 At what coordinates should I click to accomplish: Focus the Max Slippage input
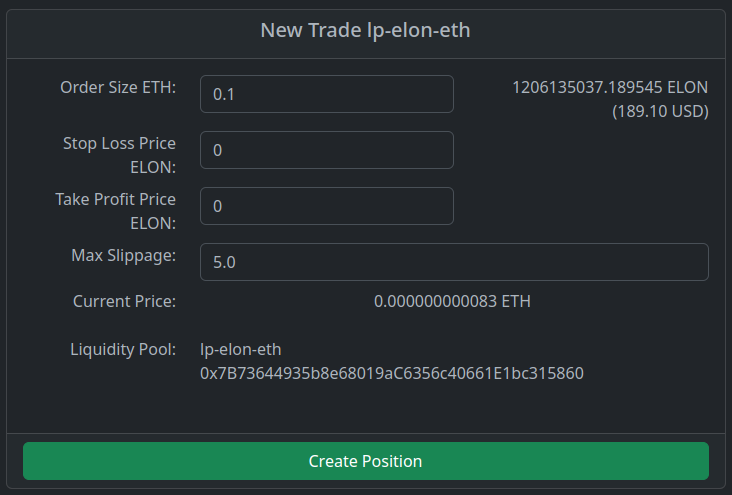(454, 262)
